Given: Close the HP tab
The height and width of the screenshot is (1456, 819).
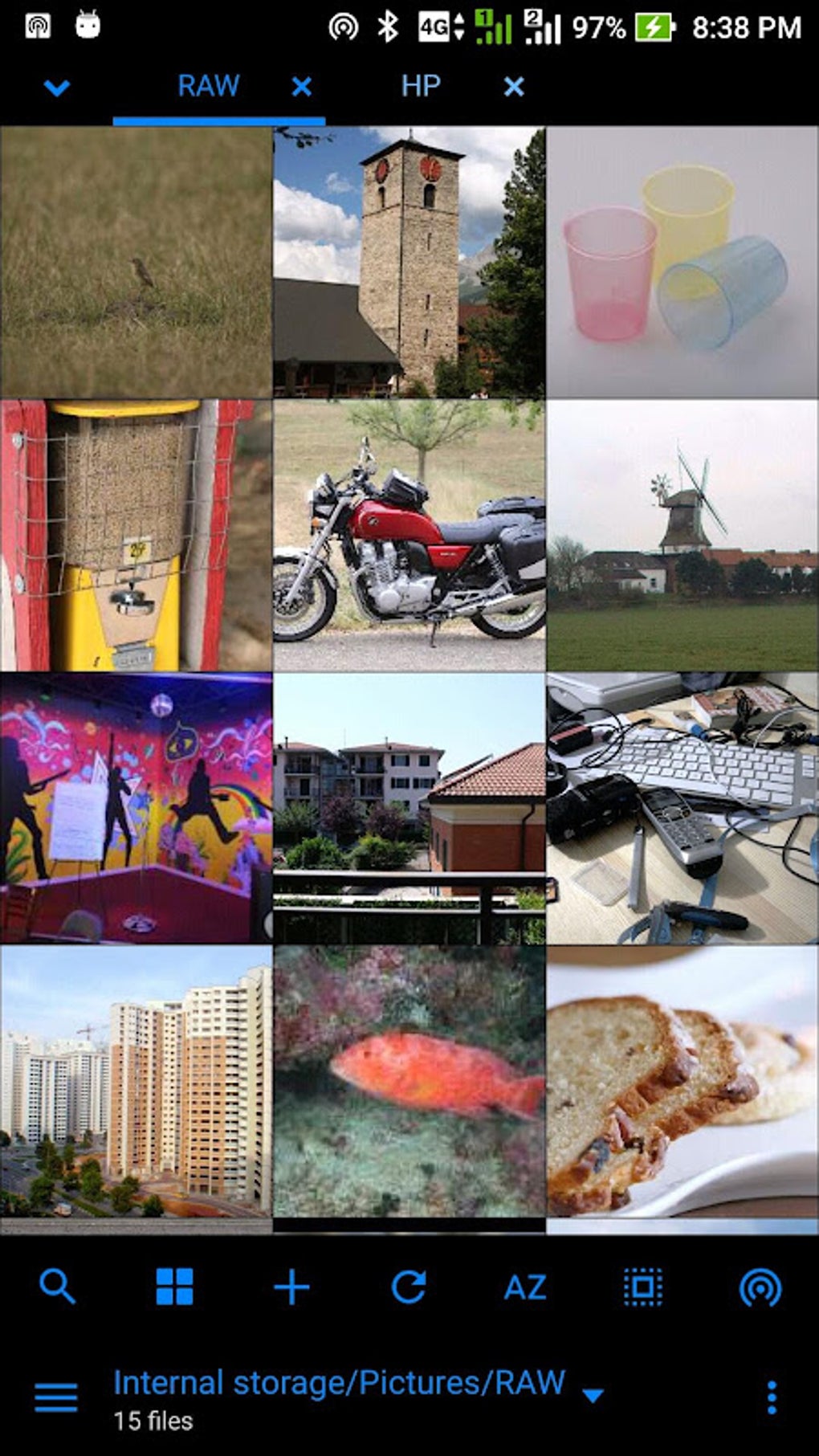Looking at the screenshot, I should [513, 85].
